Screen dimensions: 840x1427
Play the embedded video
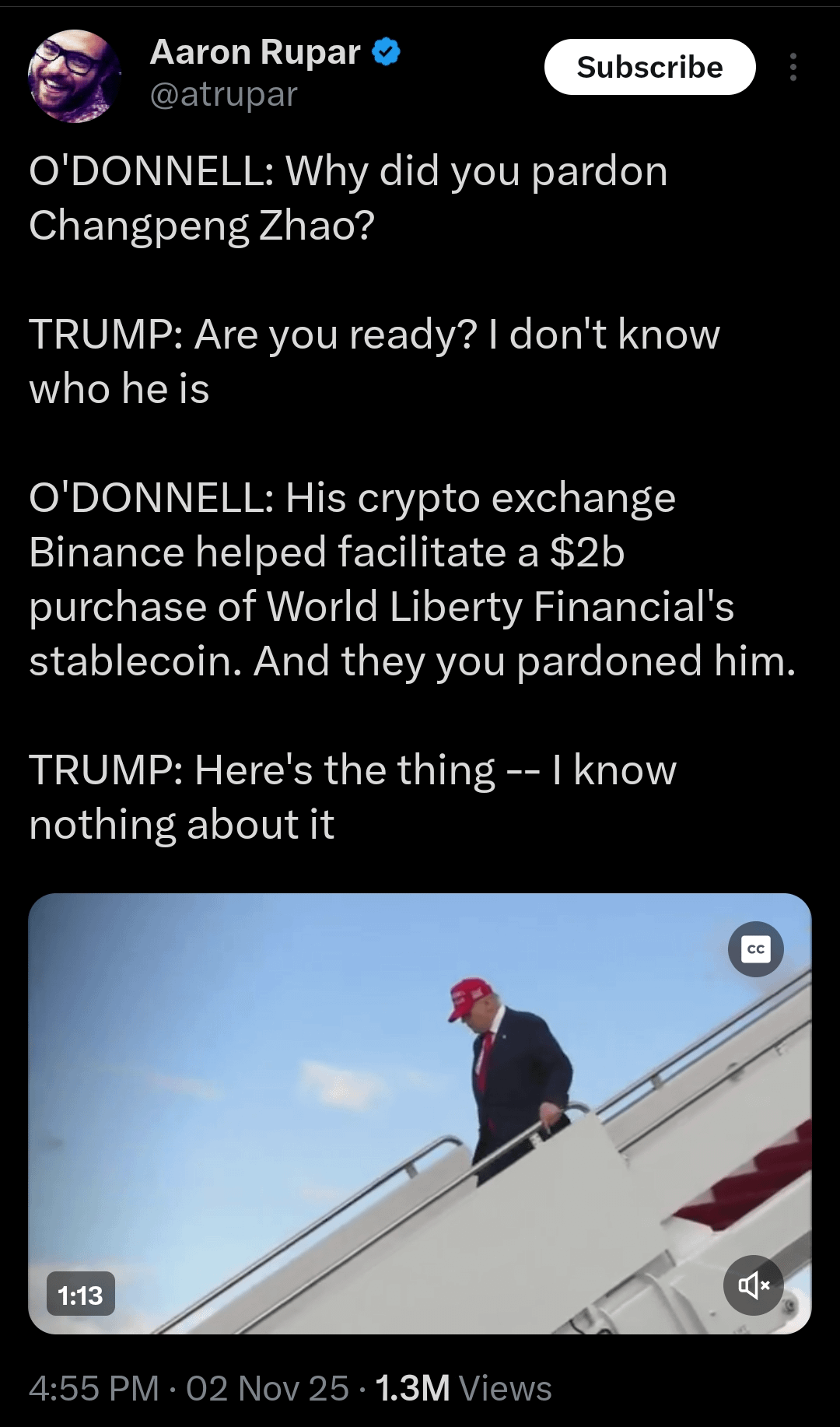click(420, 1113)
